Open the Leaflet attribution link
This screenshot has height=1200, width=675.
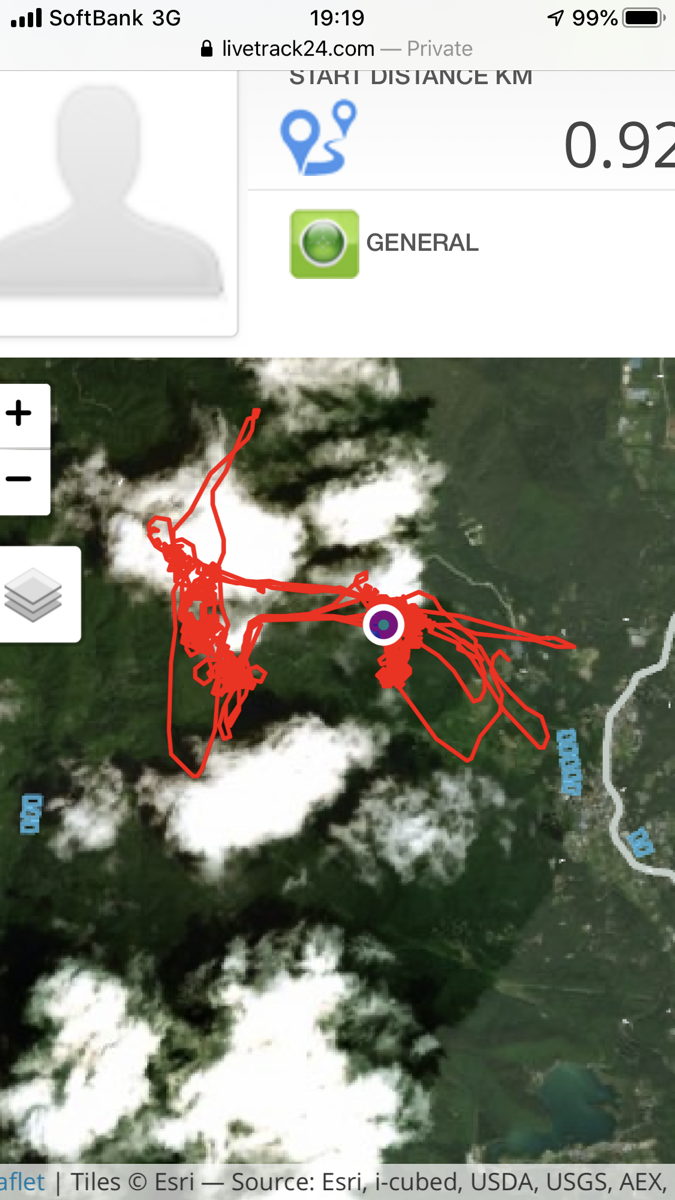(22, 1182)
